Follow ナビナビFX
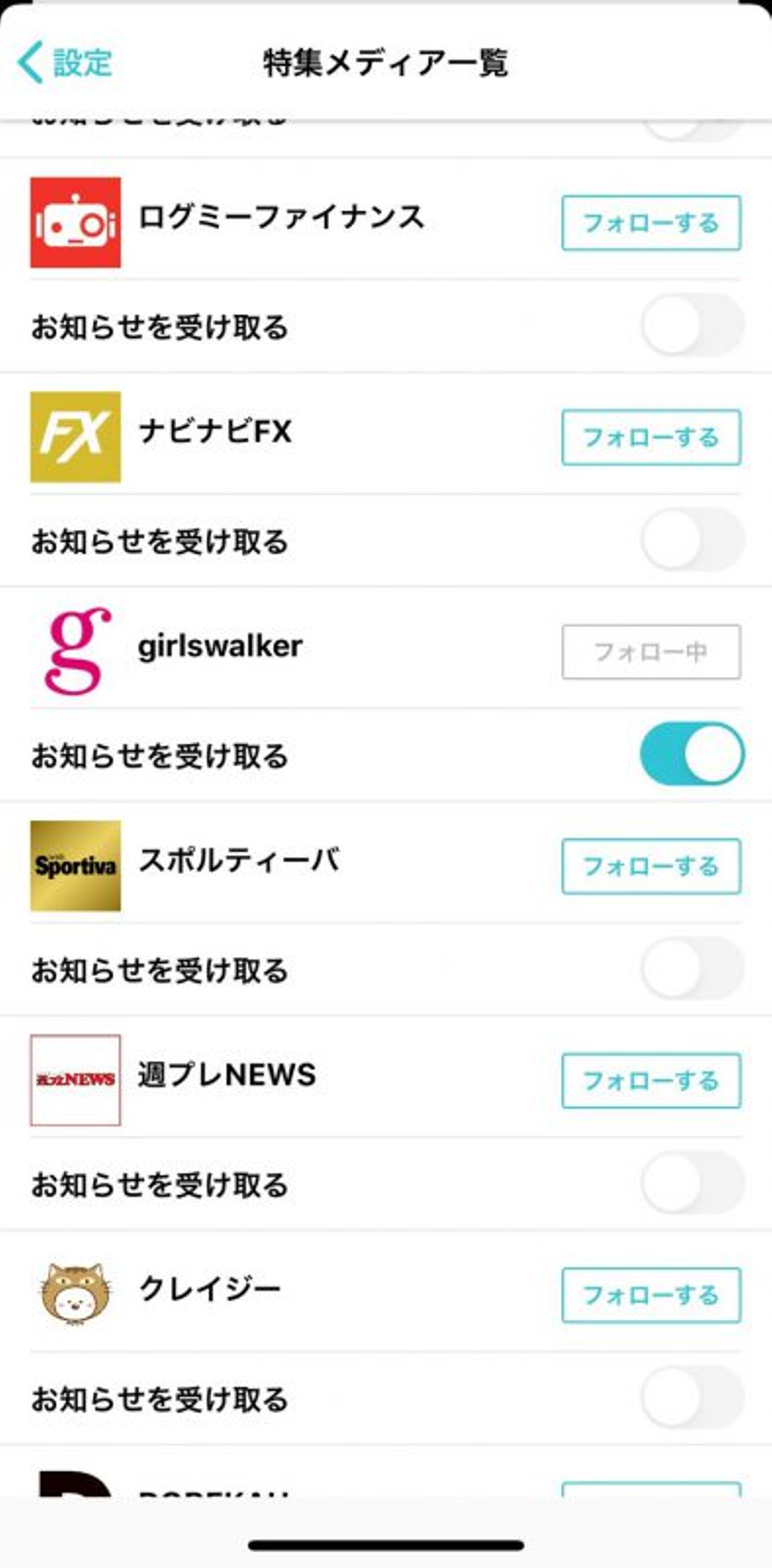The height and width of the screenshot is (1568, 772). [651, 437]
